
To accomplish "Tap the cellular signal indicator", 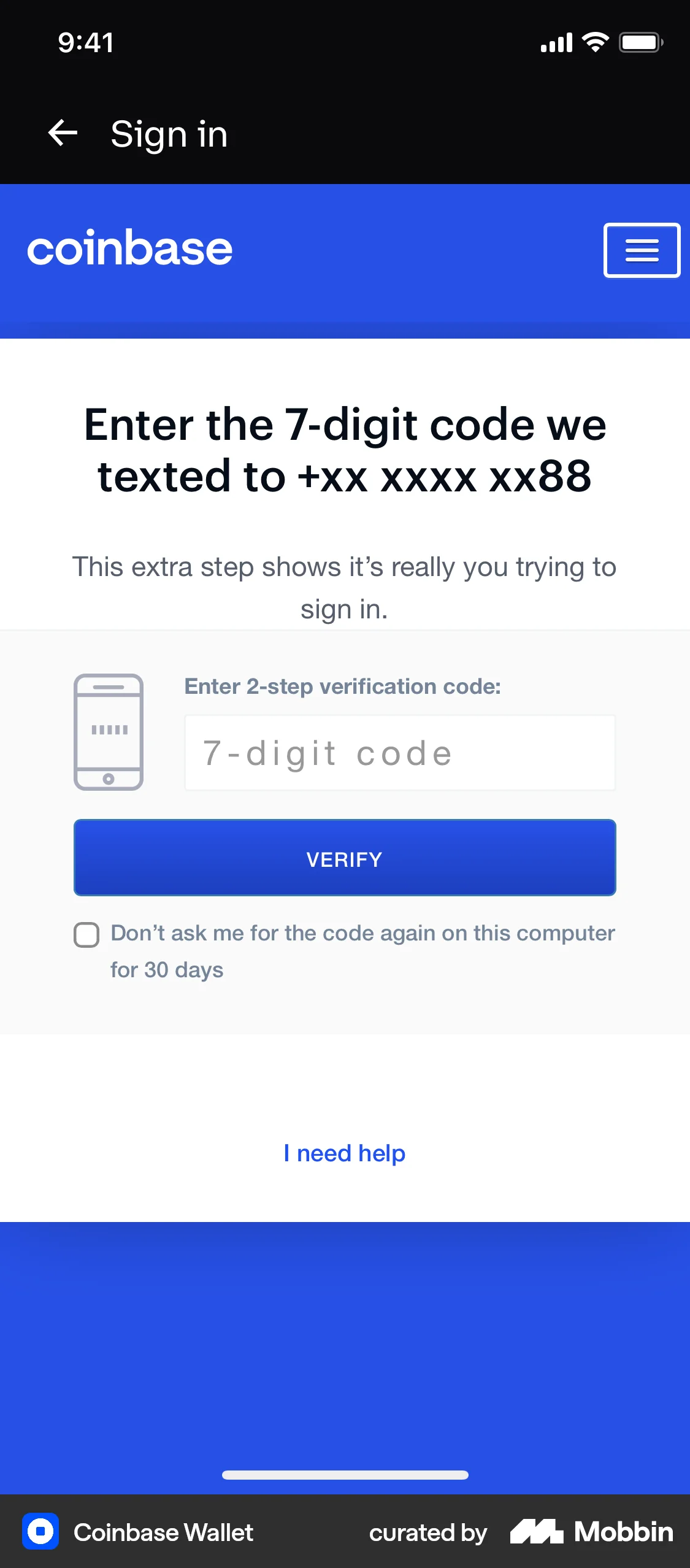I will coord(555,42).
